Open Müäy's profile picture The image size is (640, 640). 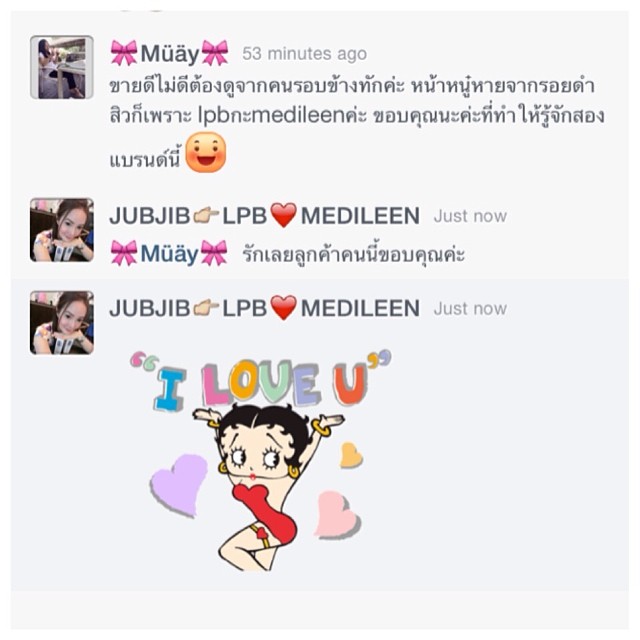pos(61,67)
